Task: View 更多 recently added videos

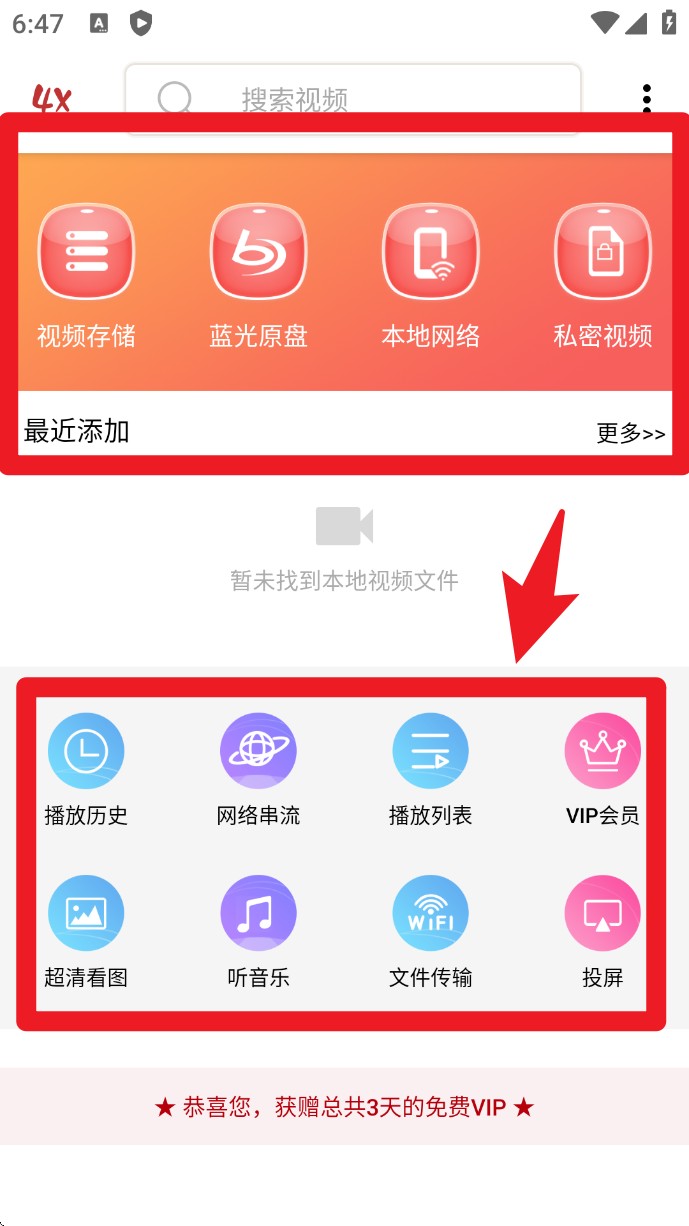Action: pyautogui.click(x=630, y=433)
